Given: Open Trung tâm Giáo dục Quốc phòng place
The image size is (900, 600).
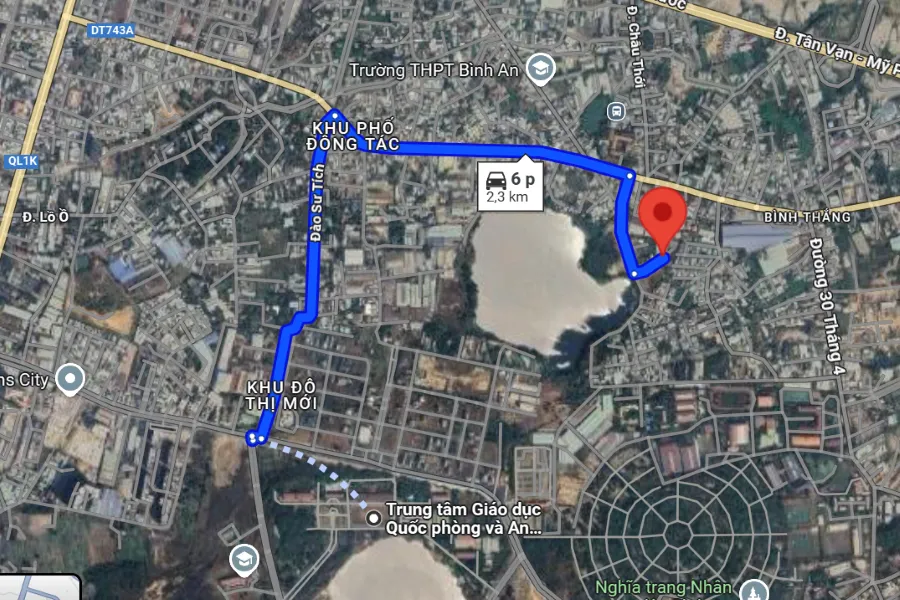Looking at the screenshot, I should point(375,518).
